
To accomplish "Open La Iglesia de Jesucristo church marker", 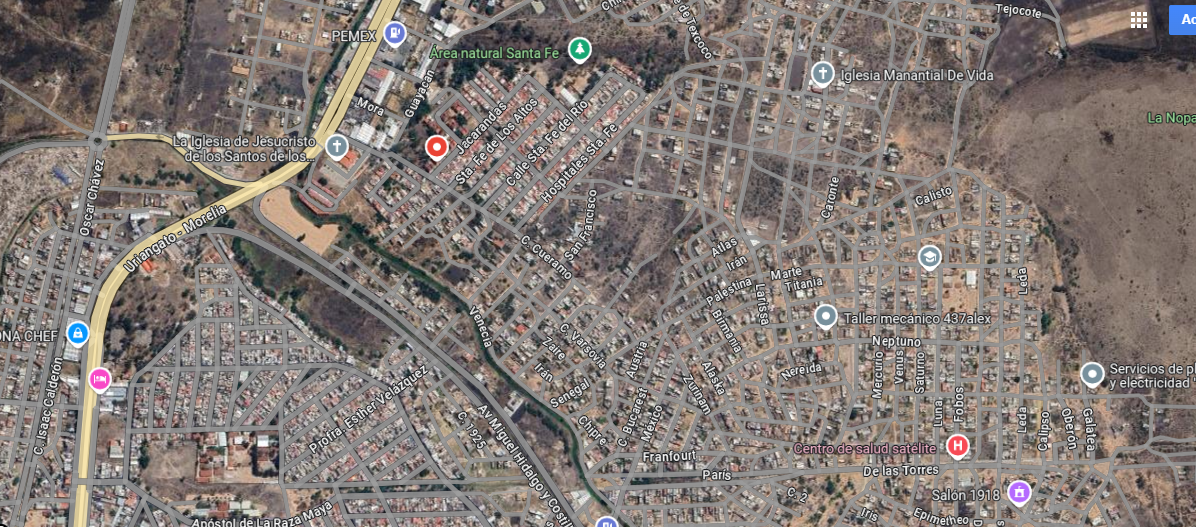I will point(336,146).
